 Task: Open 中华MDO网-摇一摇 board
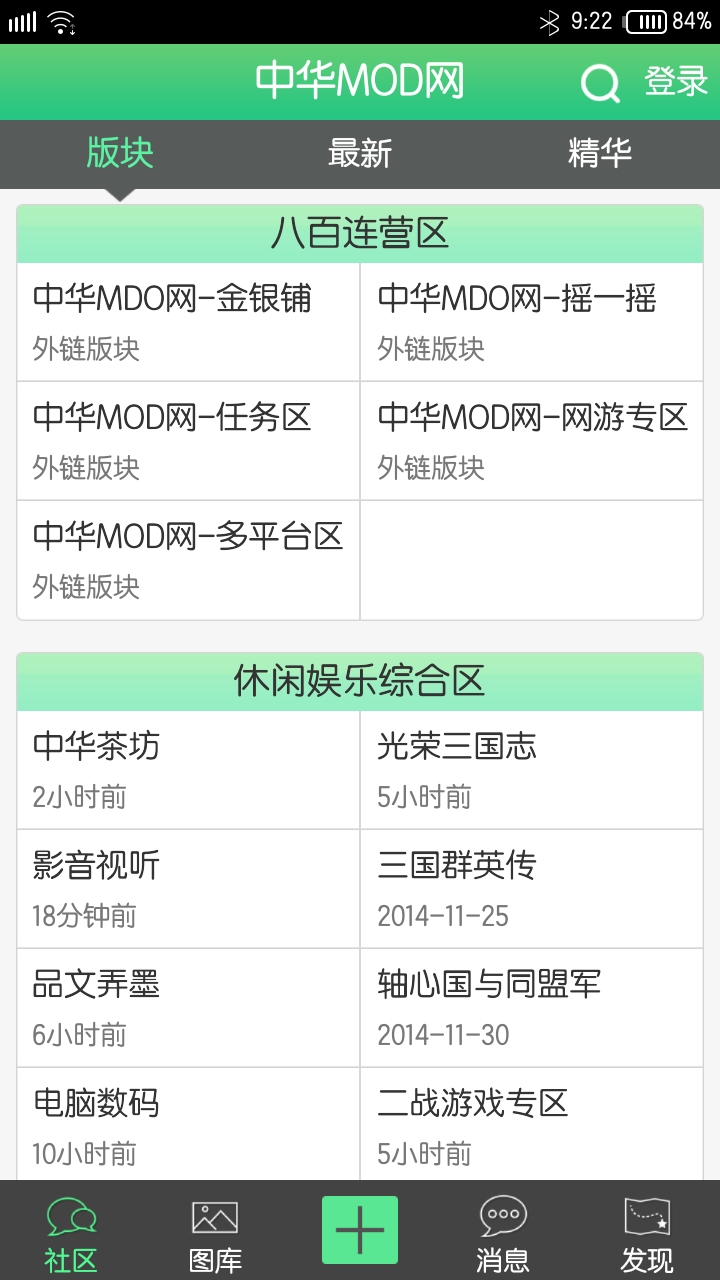click(532, 321)
